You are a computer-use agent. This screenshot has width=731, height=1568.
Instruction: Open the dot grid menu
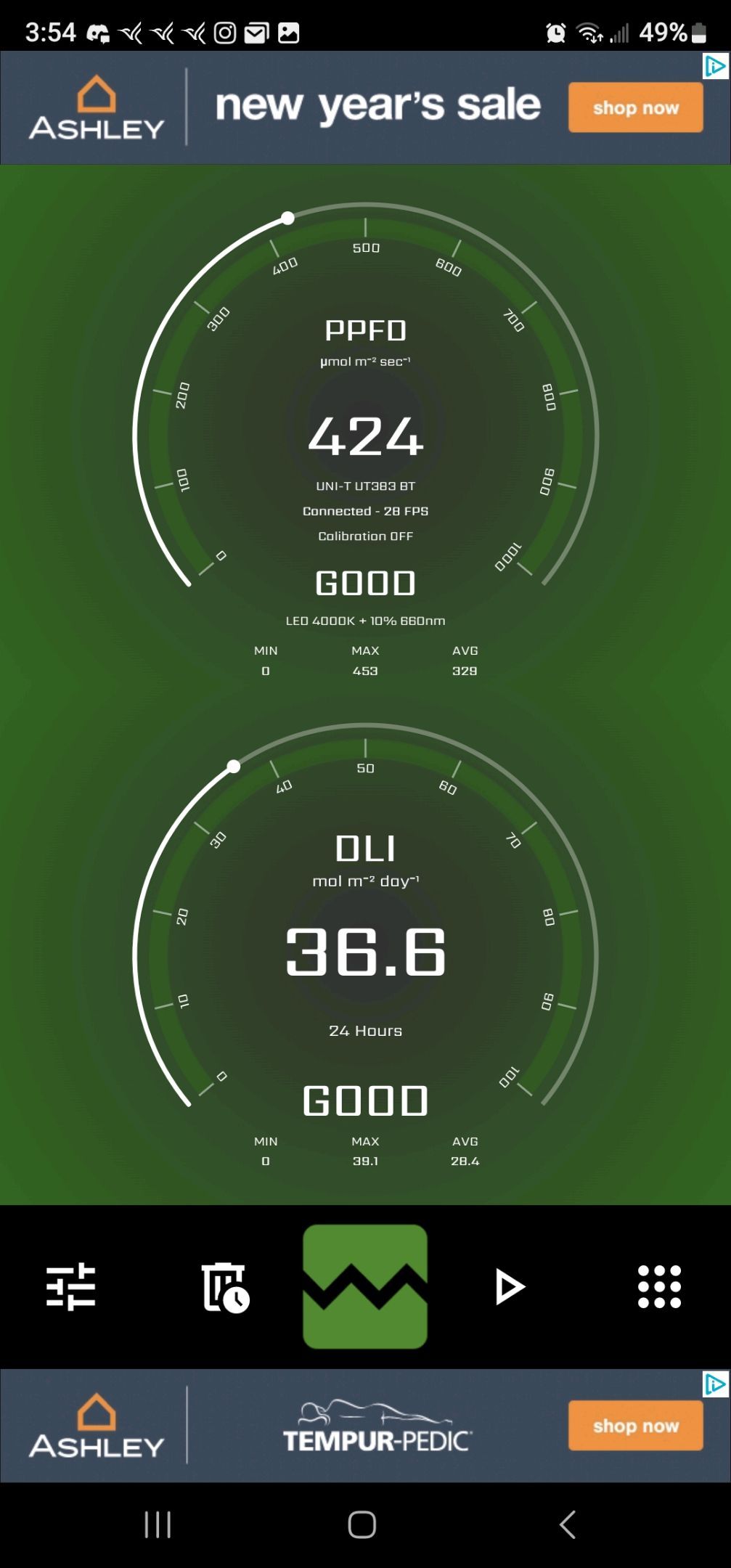(659, 1286)
